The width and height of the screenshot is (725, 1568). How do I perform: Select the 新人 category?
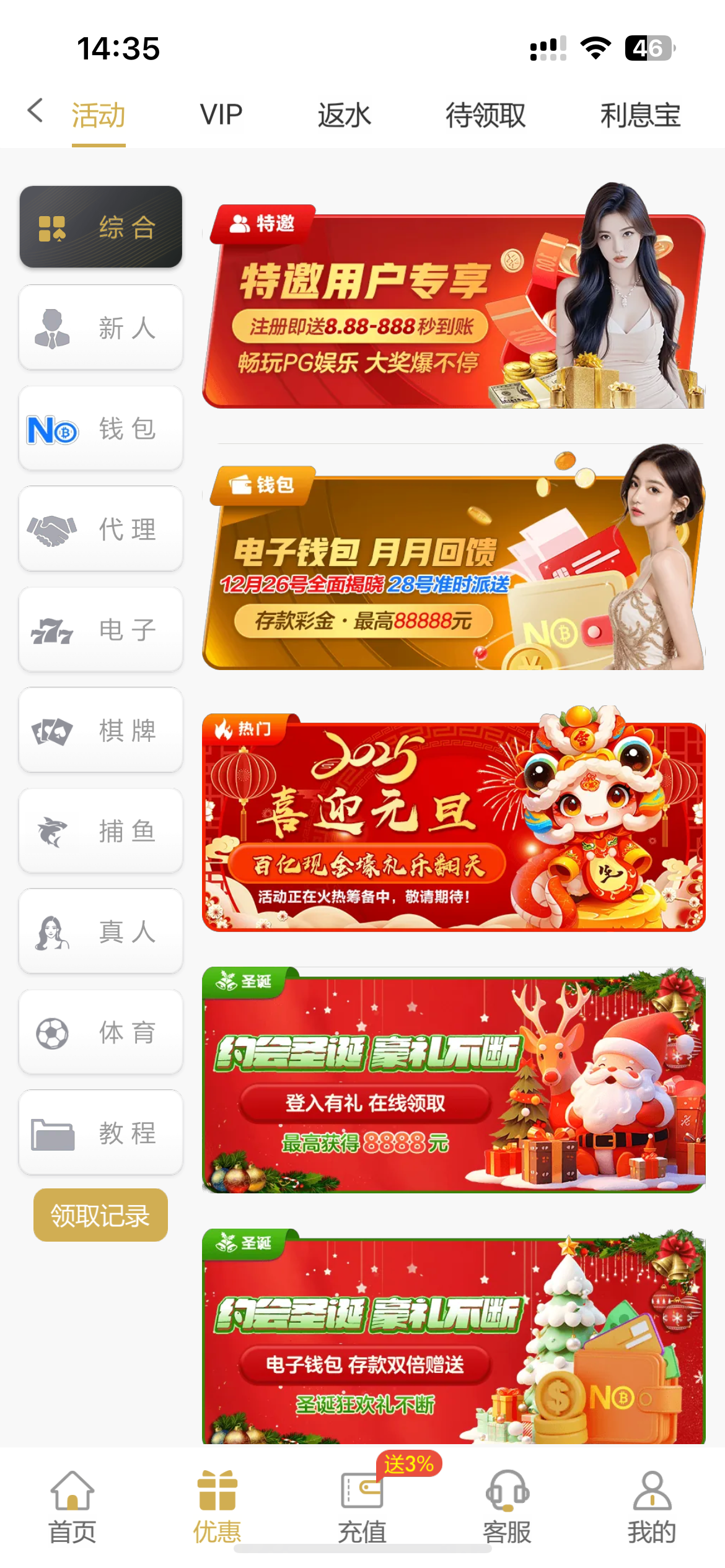[x=101, y=328]
